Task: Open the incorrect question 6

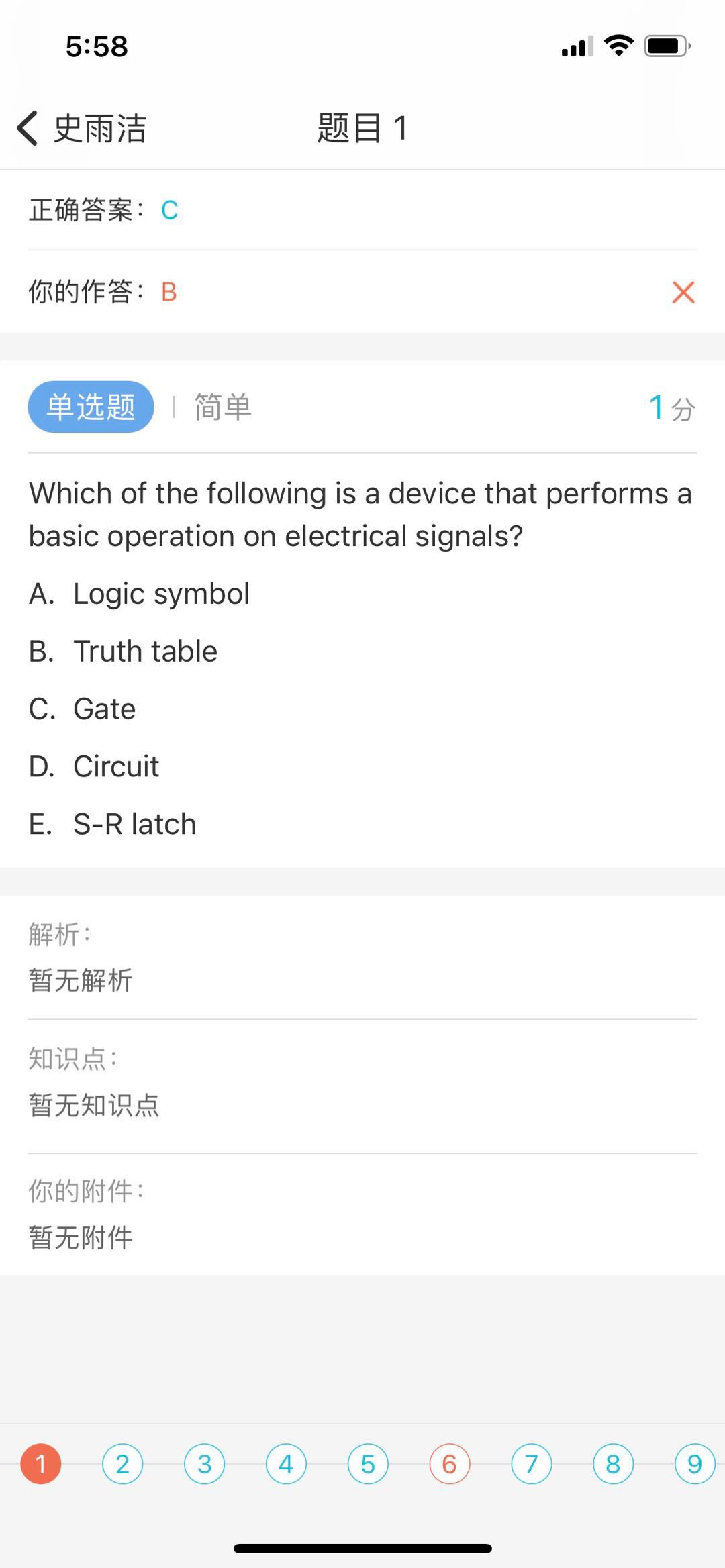Action: pos(450,1463)
